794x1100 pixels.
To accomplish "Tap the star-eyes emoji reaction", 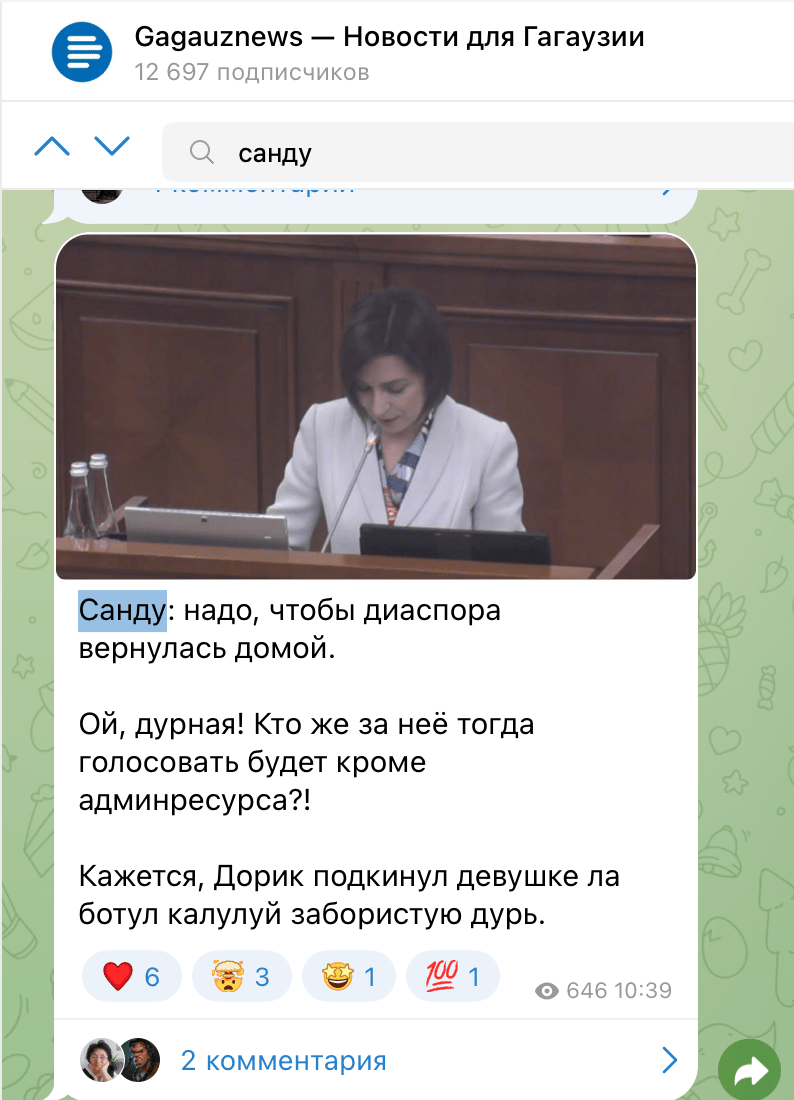I will (349, 976).
